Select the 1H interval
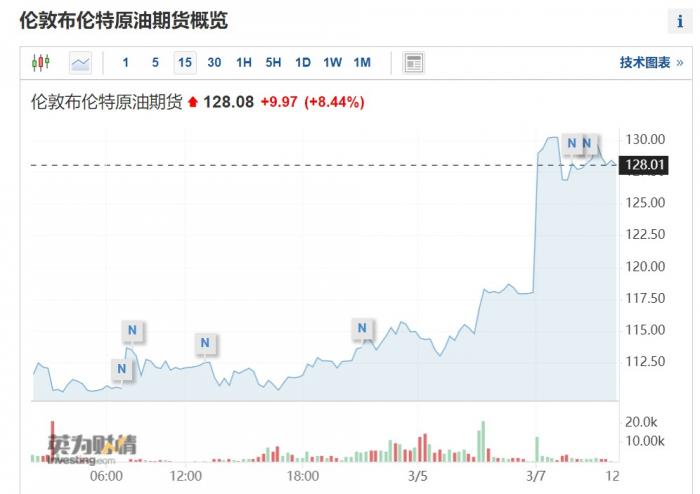700x494 pixels. click(243, 63)
